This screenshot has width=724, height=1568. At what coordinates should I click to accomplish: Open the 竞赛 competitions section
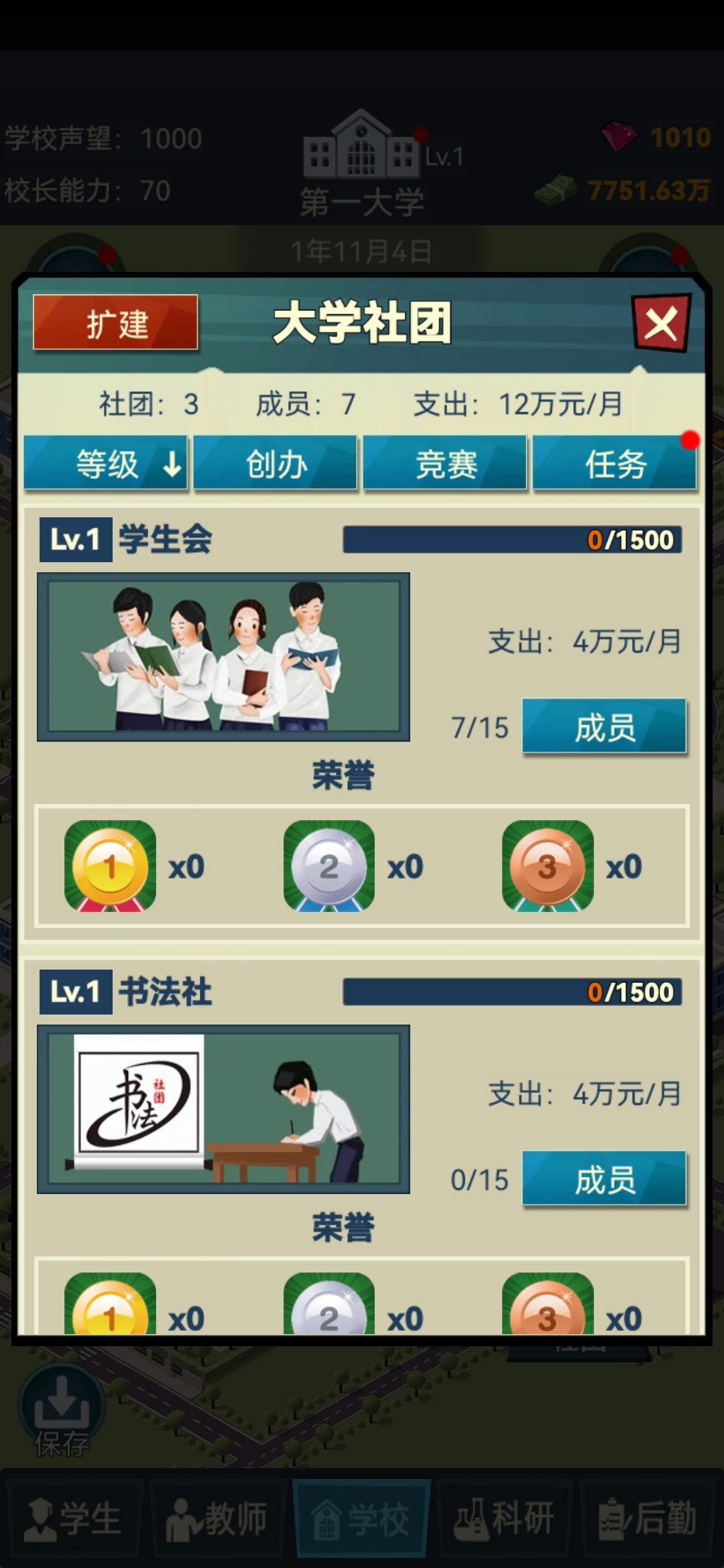[x=445, y=464]
